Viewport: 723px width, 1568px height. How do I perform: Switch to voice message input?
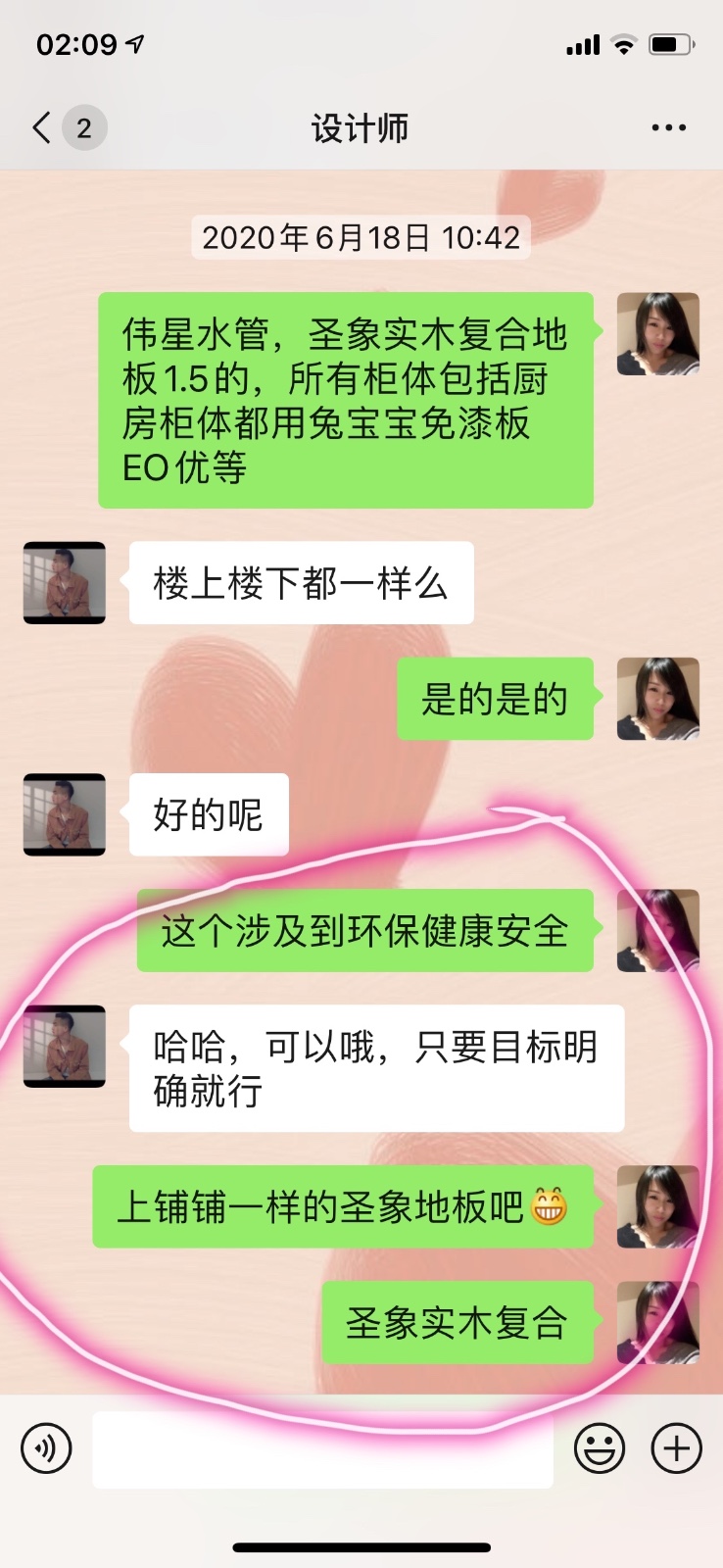(x=46, y=1448)
